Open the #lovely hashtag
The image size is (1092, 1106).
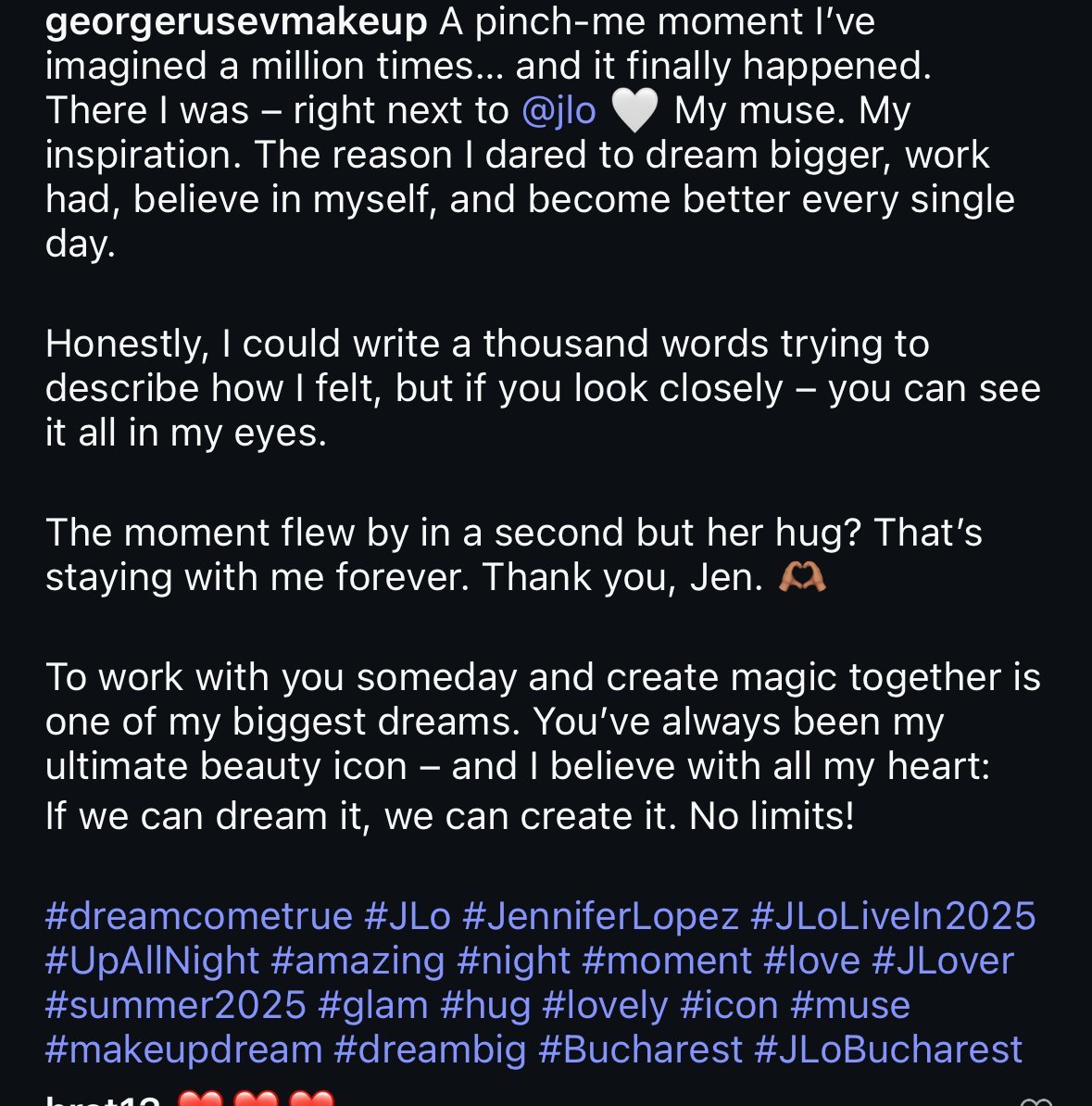point(605,1005)
